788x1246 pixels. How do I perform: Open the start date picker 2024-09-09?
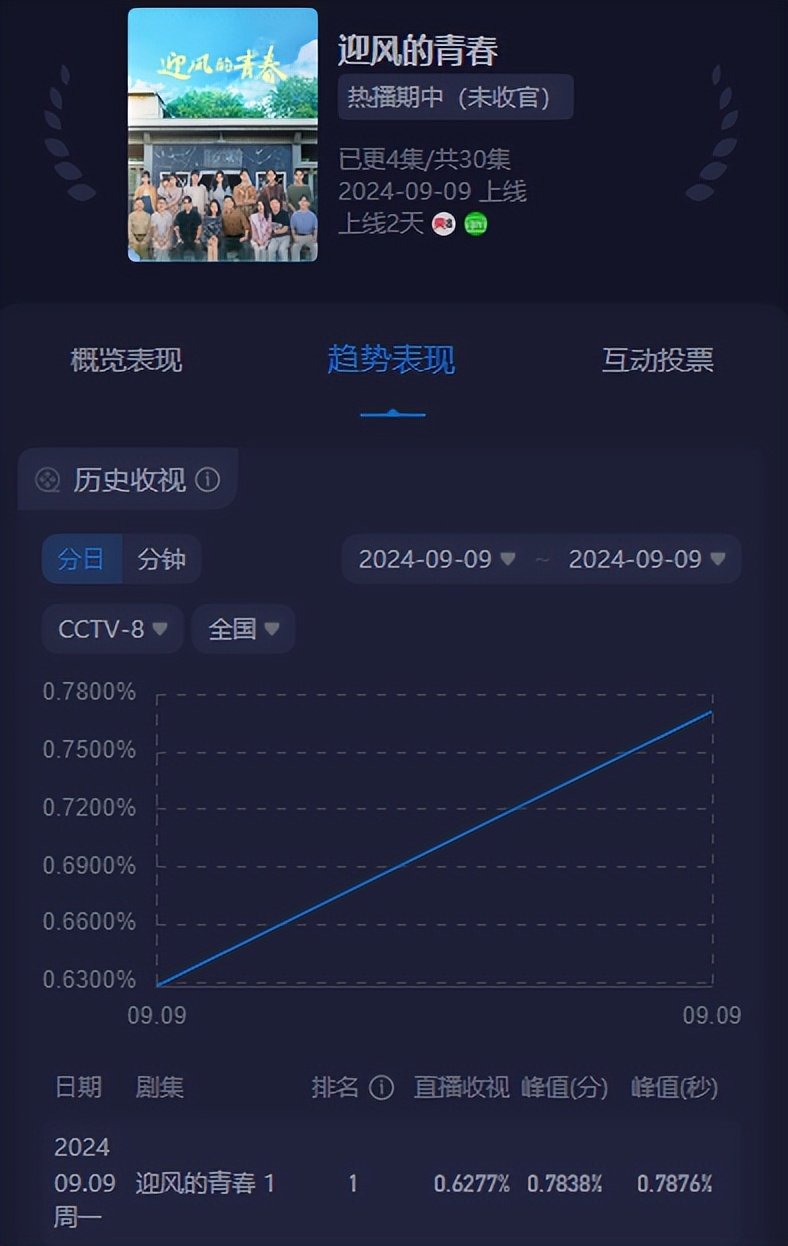437,559
